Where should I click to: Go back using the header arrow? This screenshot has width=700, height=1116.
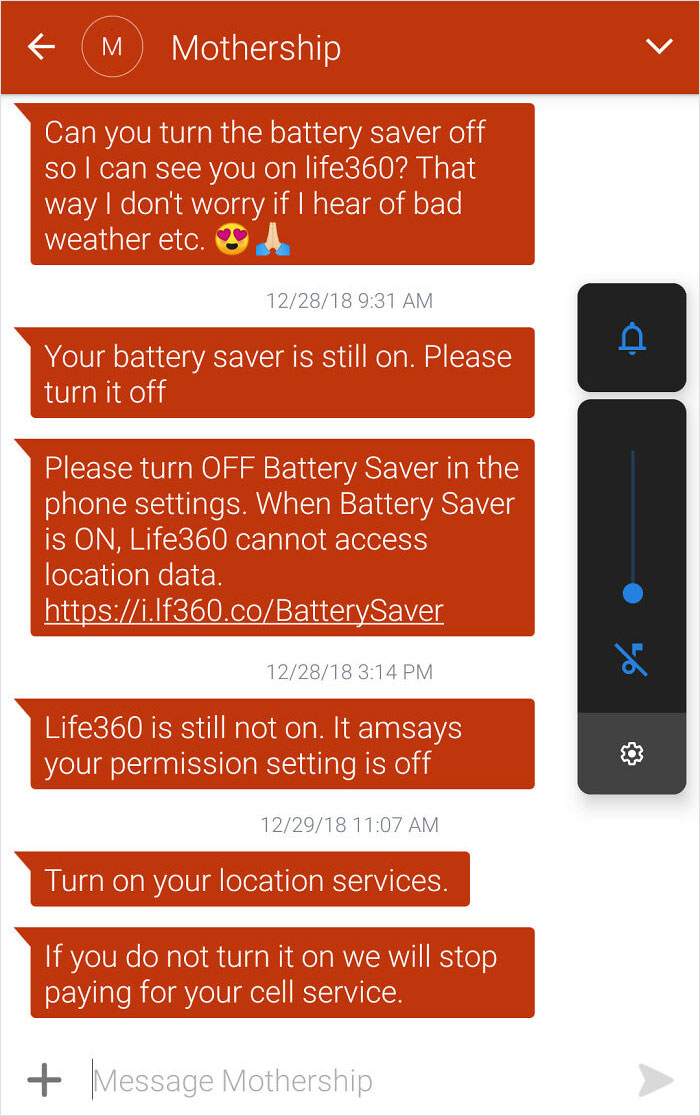tap(41, 47)
